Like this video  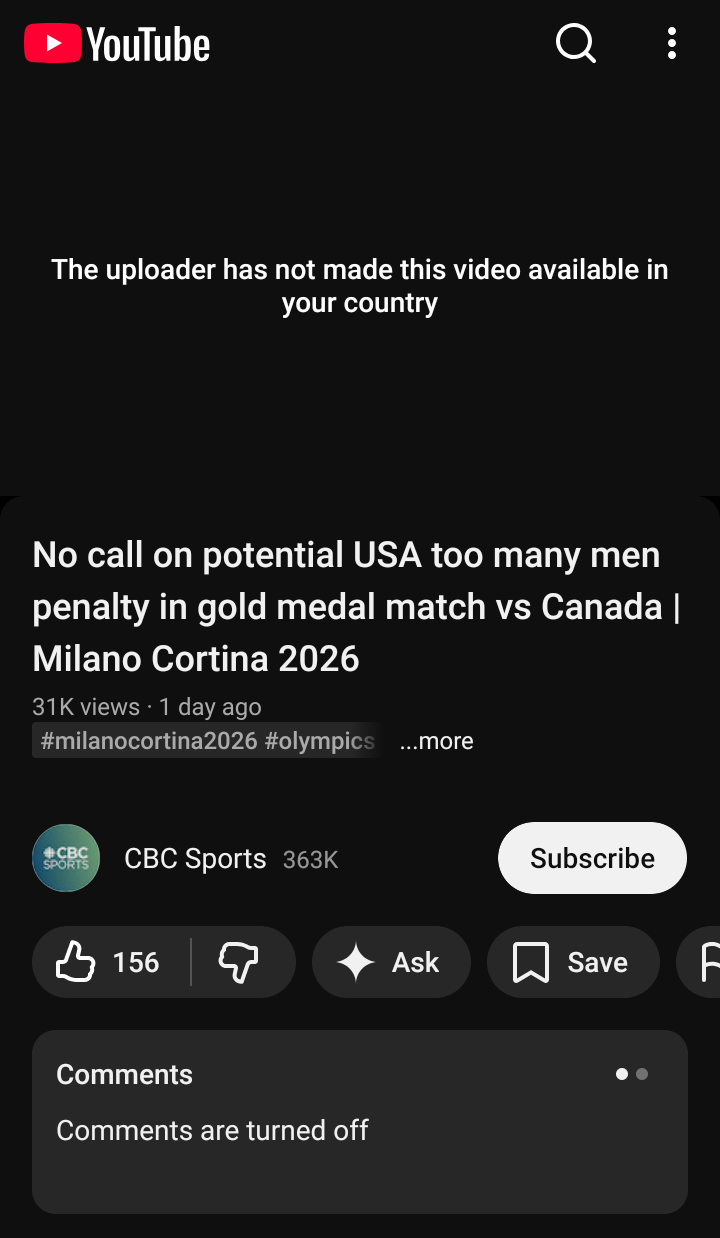pyautogui.click(x=111, y=962)
